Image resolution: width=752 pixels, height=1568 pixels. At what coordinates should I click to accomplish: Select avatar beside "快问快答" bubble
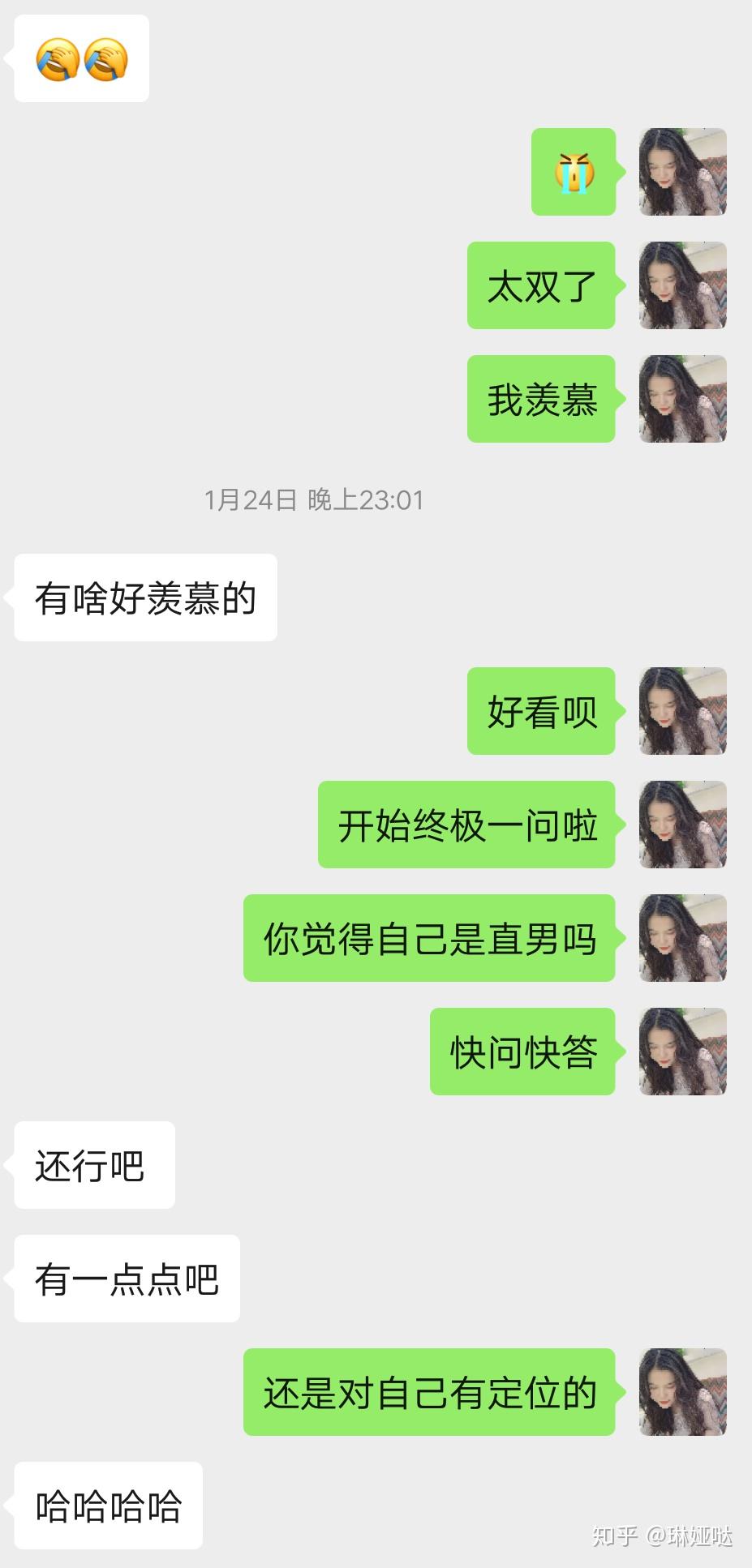[x=682, y=1052]
